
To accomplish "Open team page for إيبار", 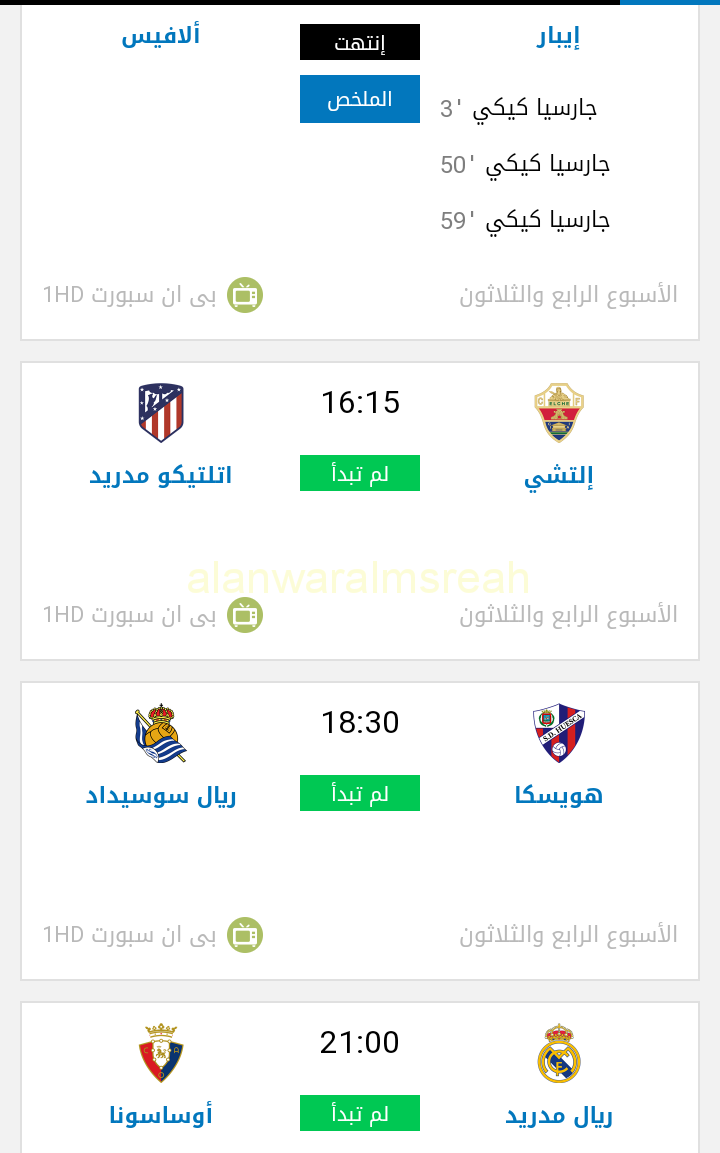I will [558, 37].
